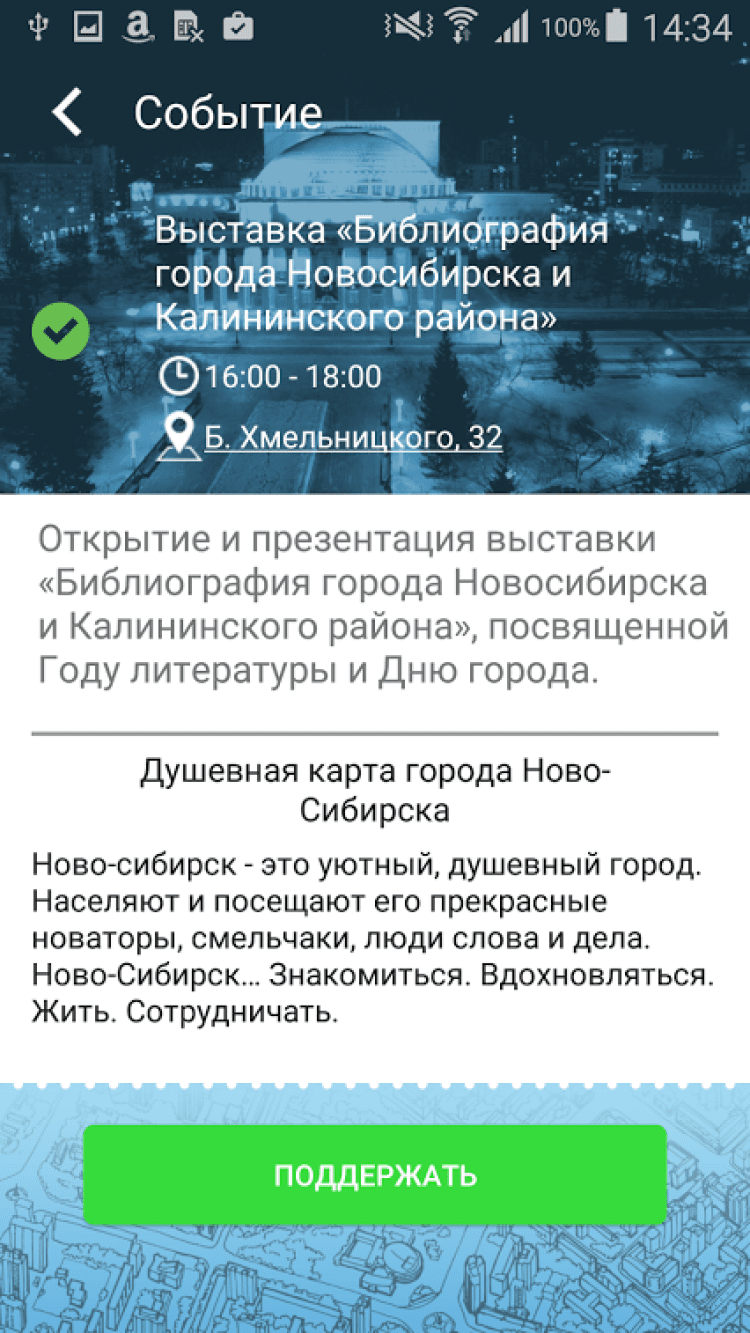Screen dimensions: 750x1333
Task: Toggle the green checkmark next to the event
Action: click(x=61, y=332)
